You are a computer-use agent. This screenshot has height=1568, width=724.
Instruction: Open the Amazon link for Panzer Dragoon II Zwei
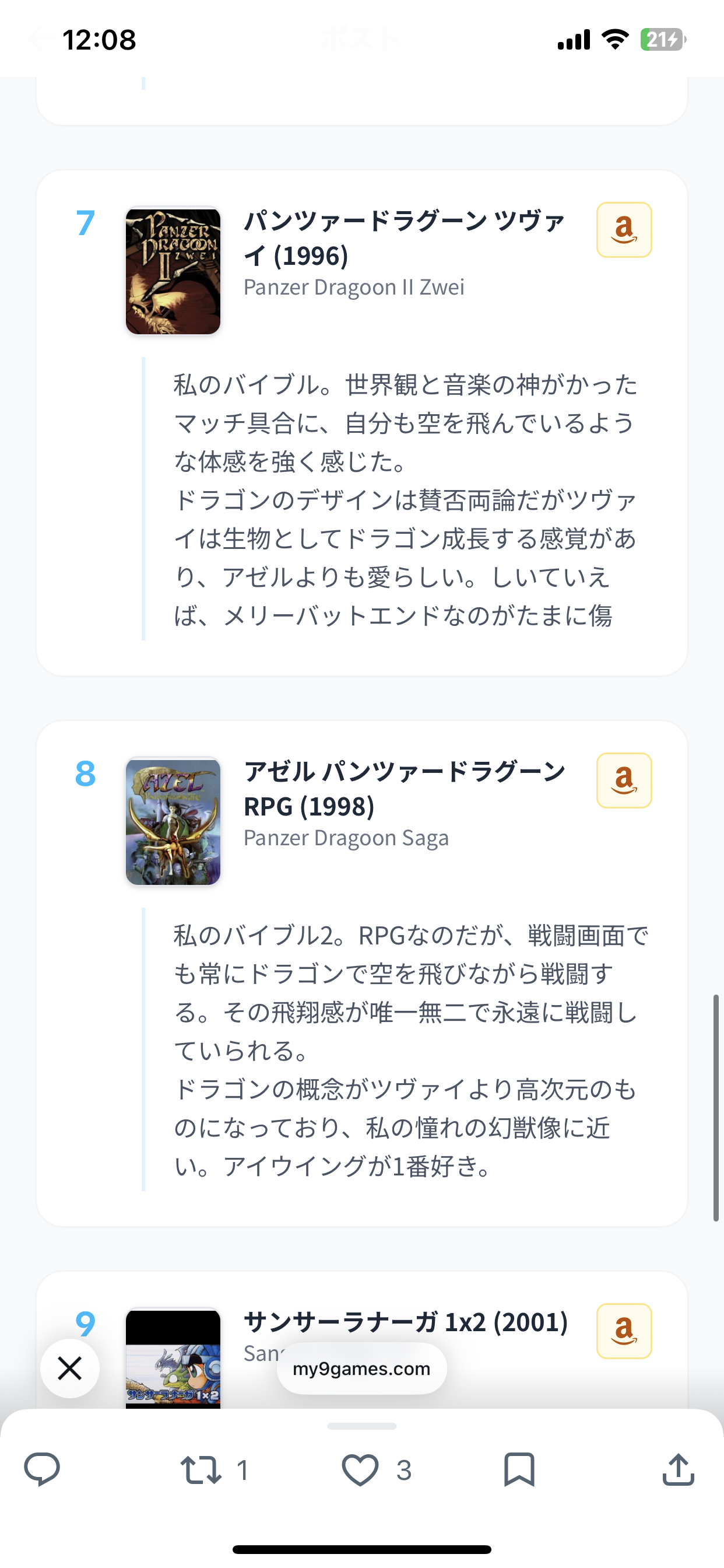pyautogui.click(x=624, y=229)
